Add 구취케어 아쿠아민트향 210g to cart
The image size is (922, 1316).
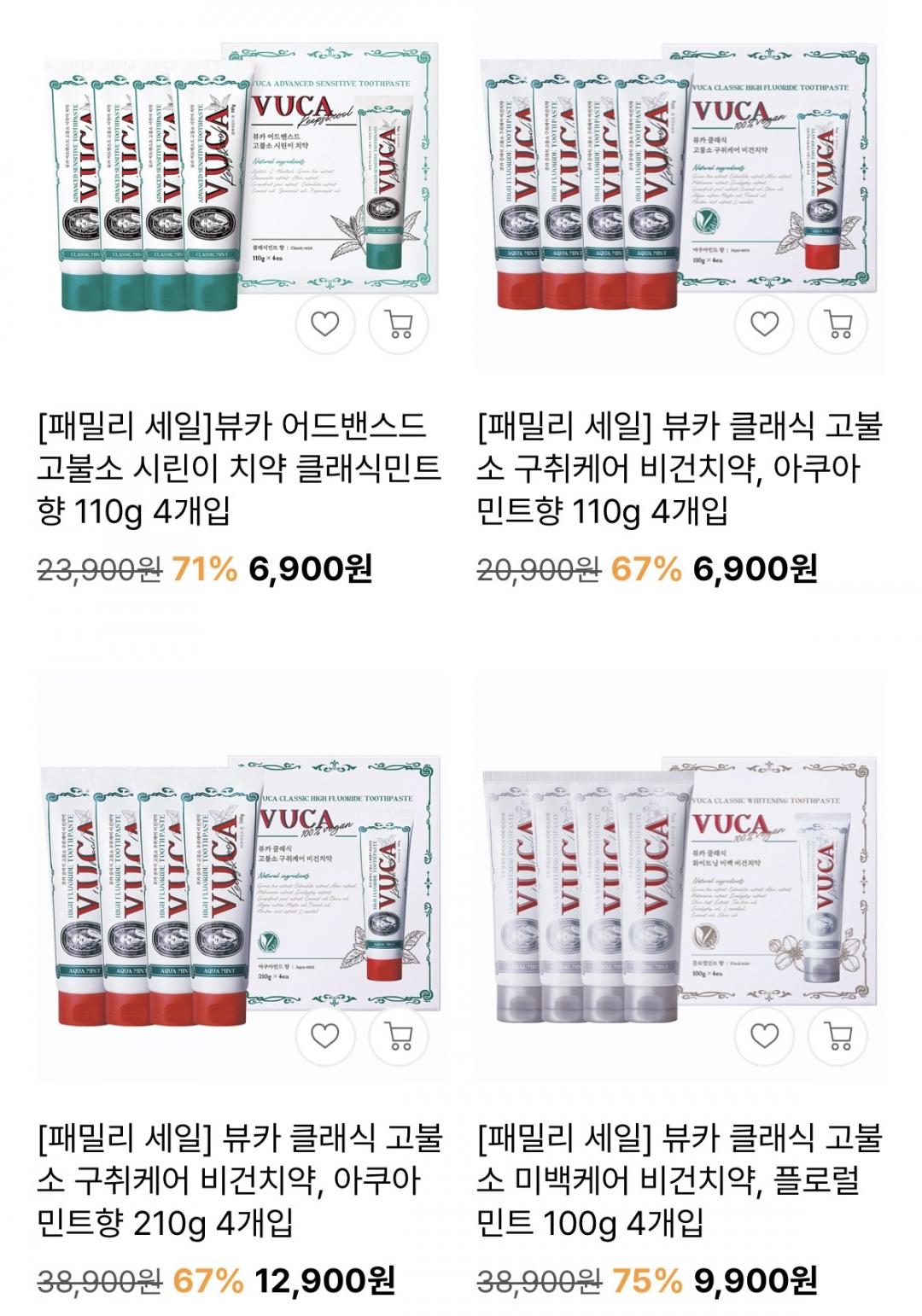click(399, 1036)
